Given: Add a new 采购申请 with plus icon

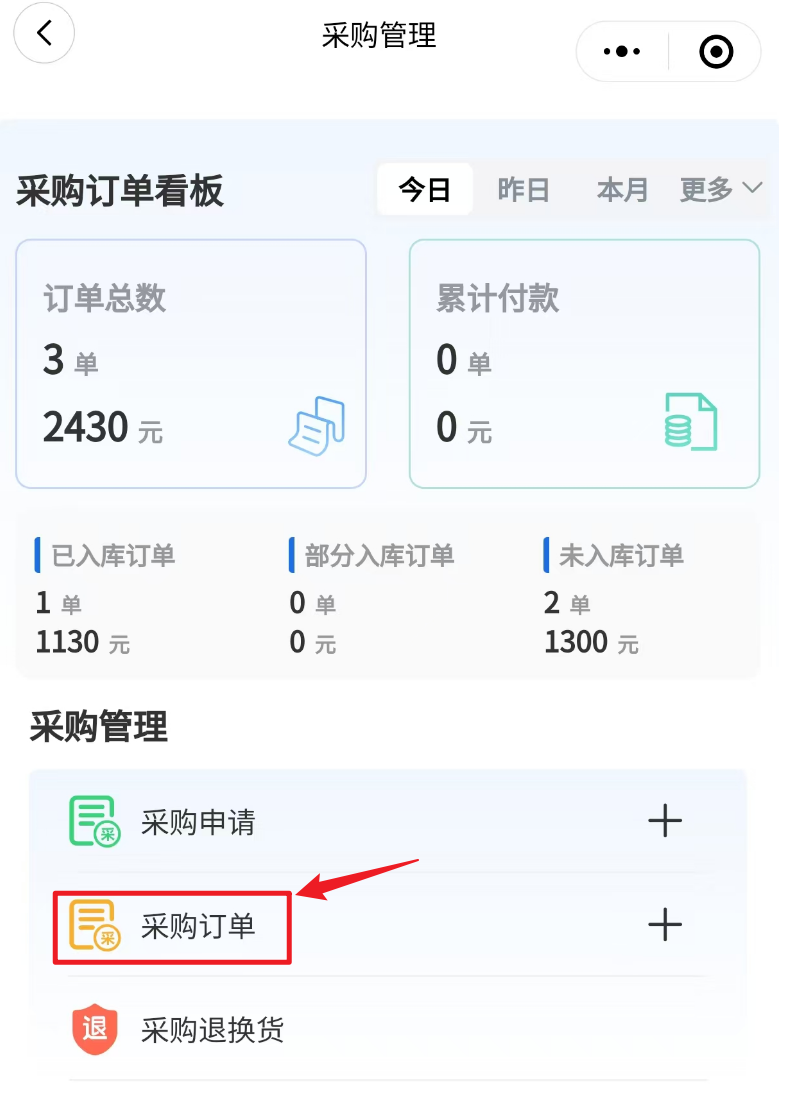Looking at the screenshot, I should (665, 822).
